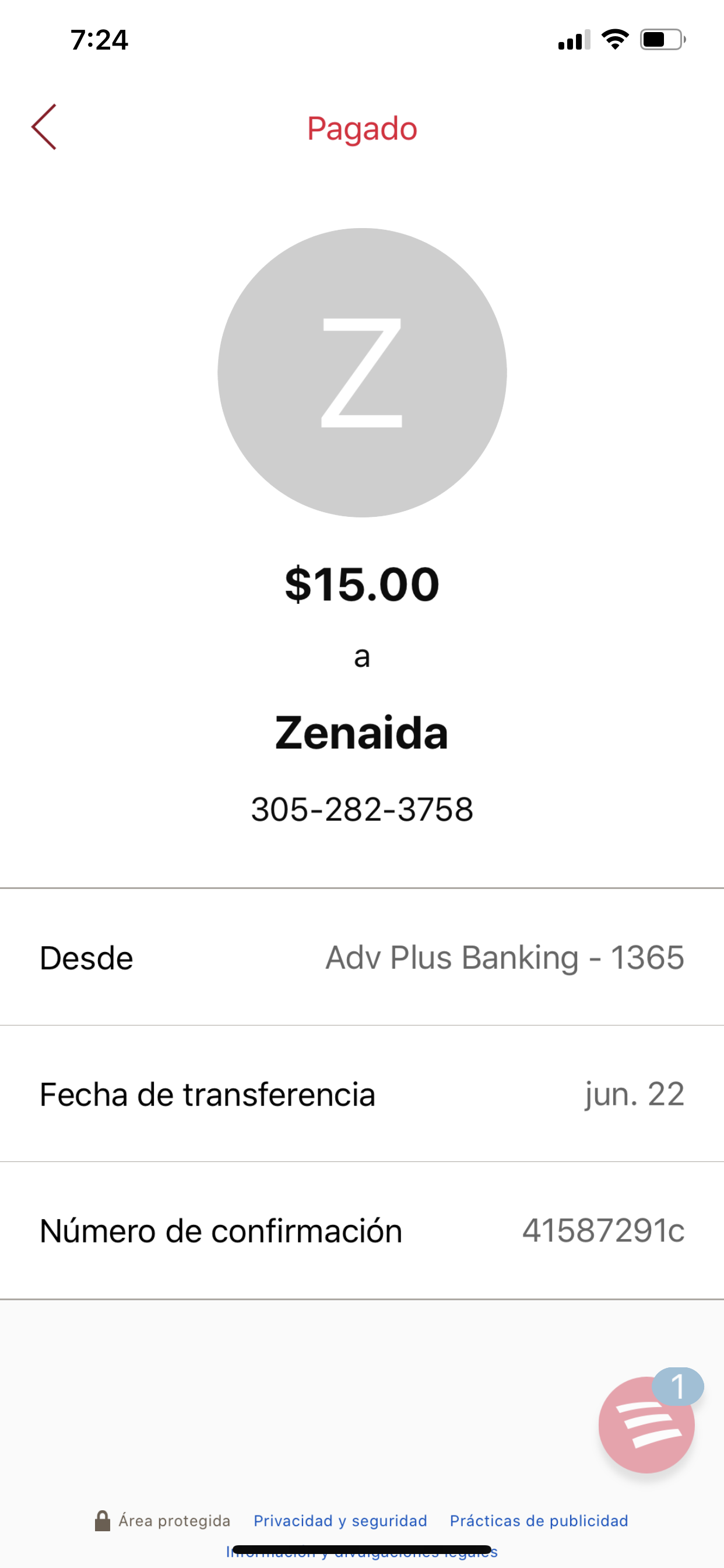Screen dimensions: 724x1568
Task: Open the Erica assistant floating button
Action: [646, 1424]
